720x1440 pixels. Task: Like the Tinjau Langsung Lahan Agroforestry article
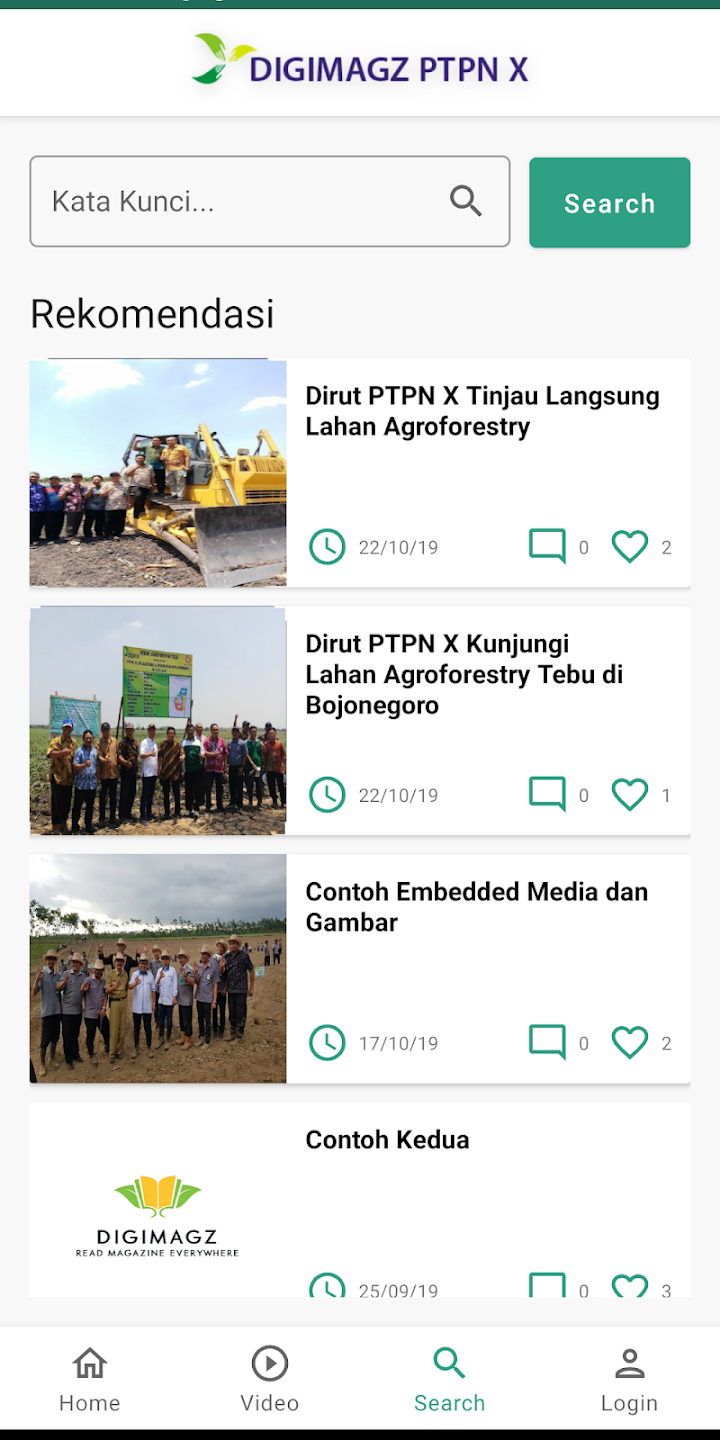[x=630, y=547]
